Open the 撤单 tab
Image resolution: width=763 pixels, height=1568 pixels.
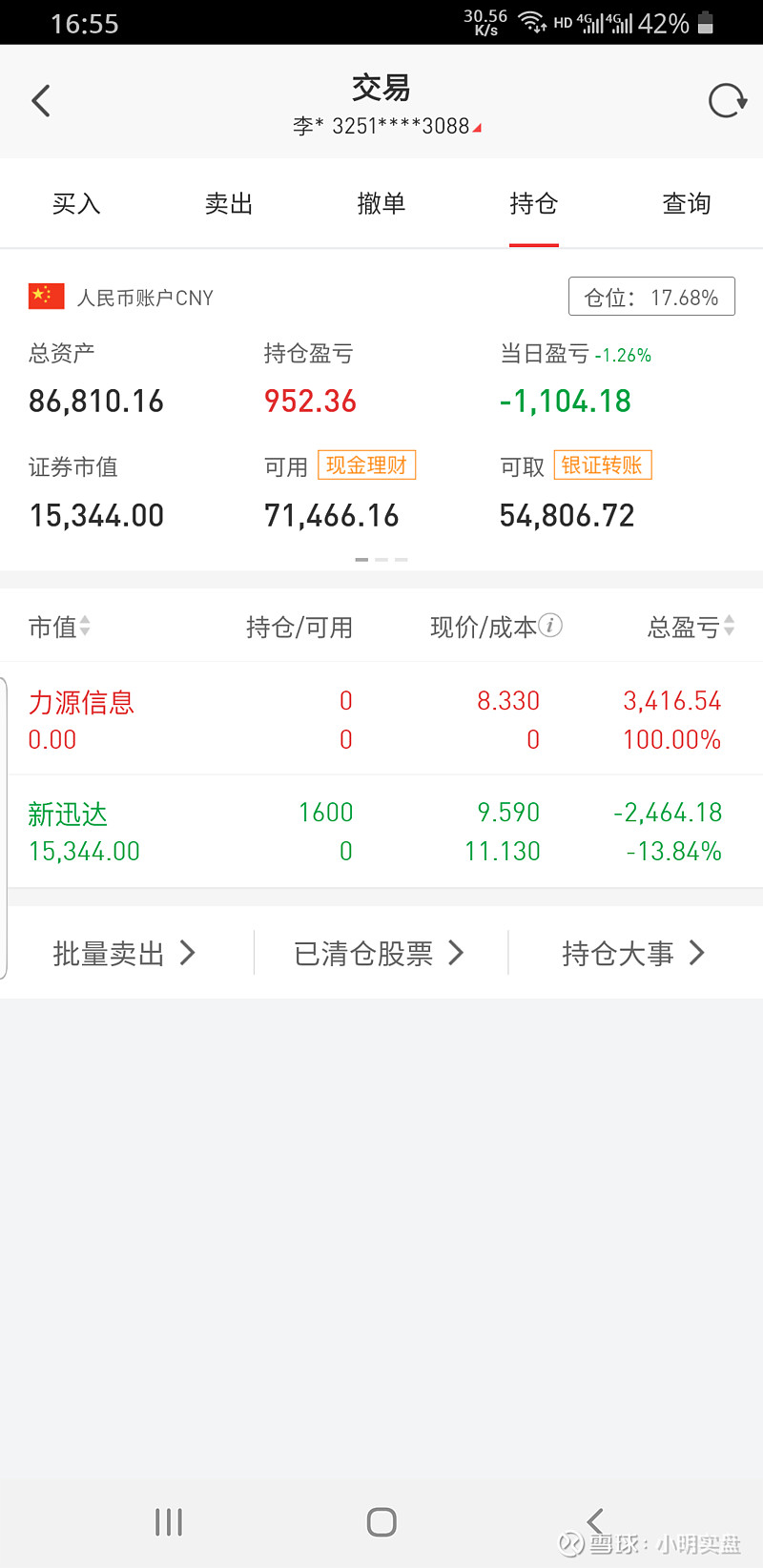click(x=381, y=203)
